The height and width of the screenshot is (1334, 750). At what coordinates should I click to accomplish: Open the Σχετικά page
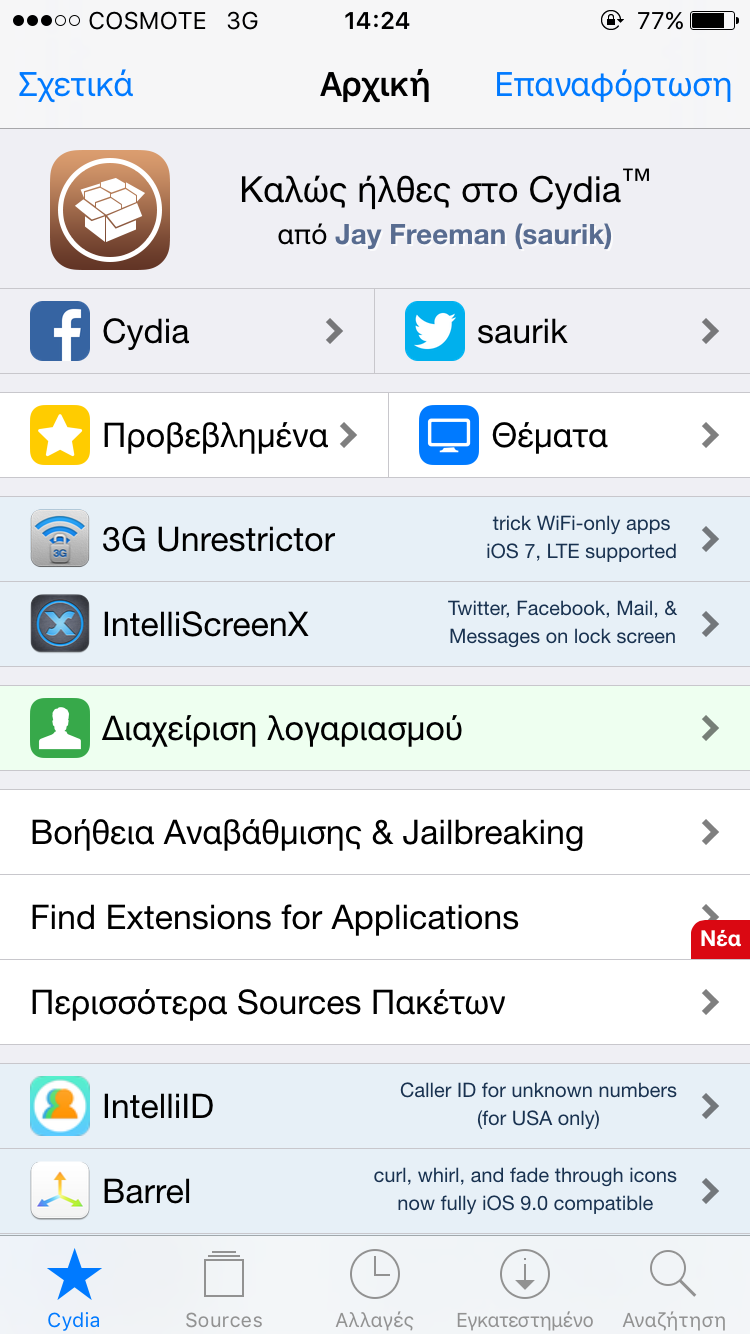tap(76, 85)
